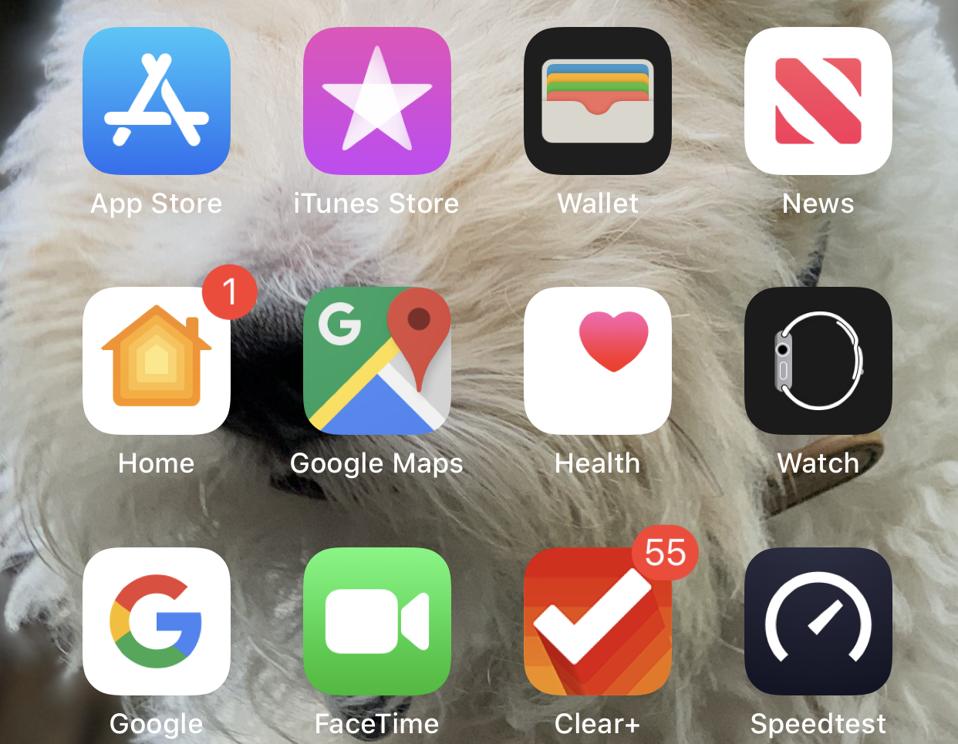The image size is (958, 744).
Task: Launch the News app
Action: click(x=818, y=101)
